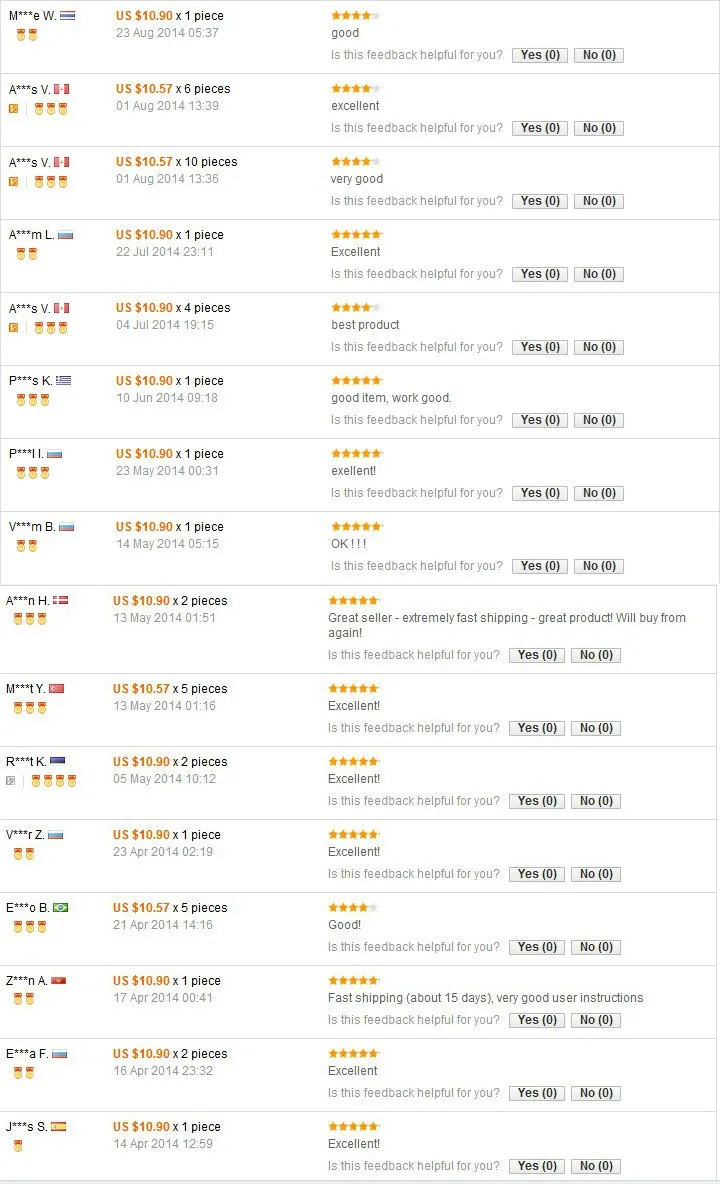The height and width of the screenshot is (1184, 720).
Task: Vote Yes on E***o B.'s Good! review
Action: point(537,947)
